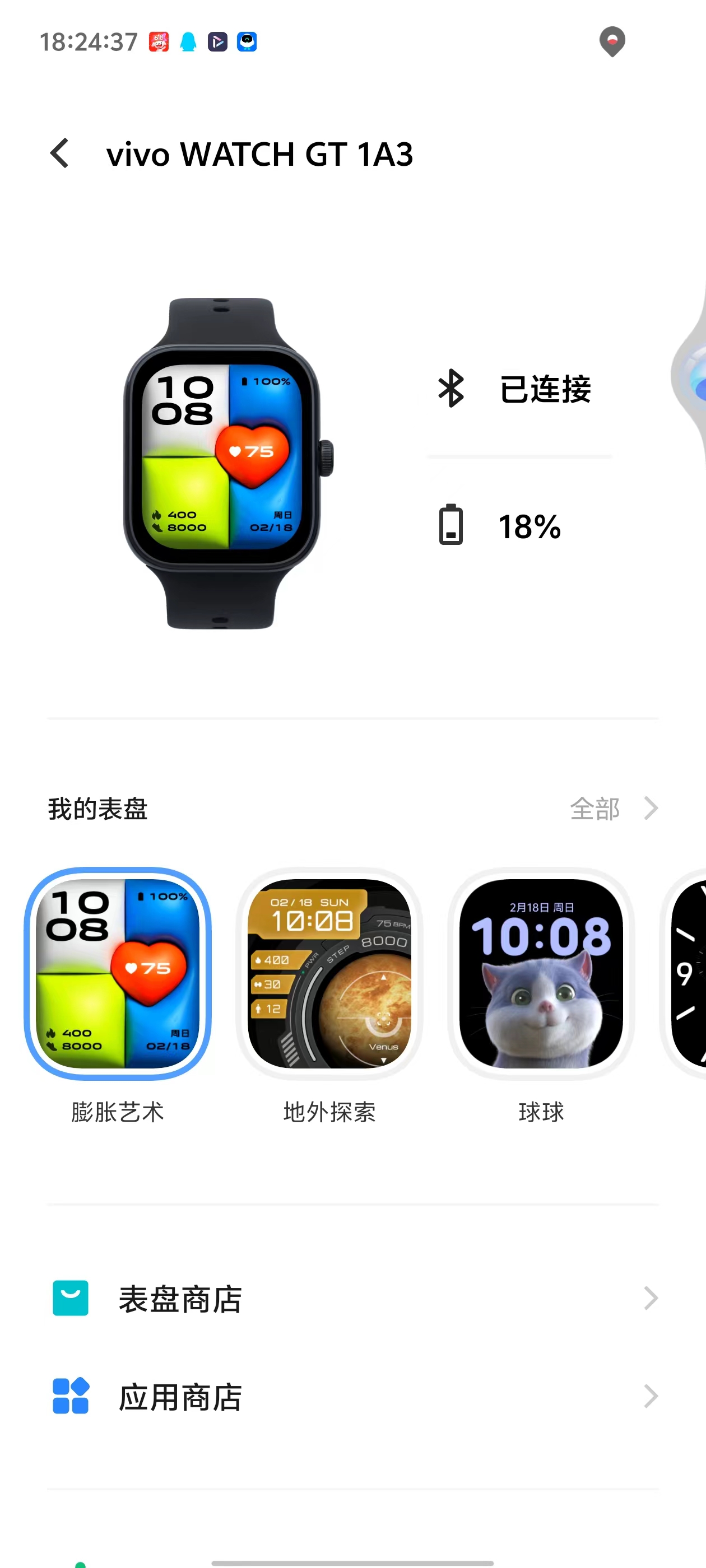Viewport: 706px width, 1568px height.
Task: Go back from the vivo WATCH GT page
Action: (60, 153)
